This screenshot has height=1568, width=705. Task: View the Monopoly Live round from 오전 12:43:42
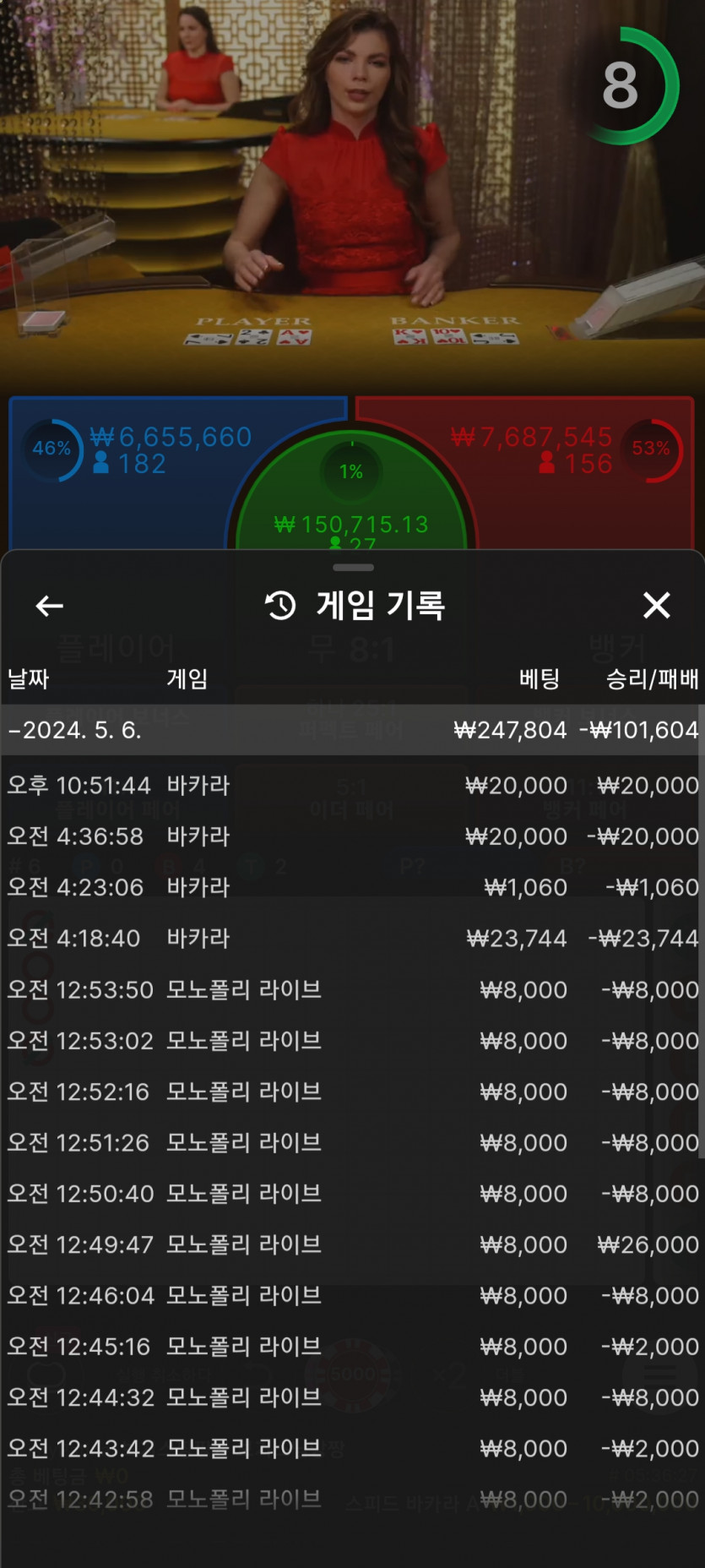click(352, 1448)
